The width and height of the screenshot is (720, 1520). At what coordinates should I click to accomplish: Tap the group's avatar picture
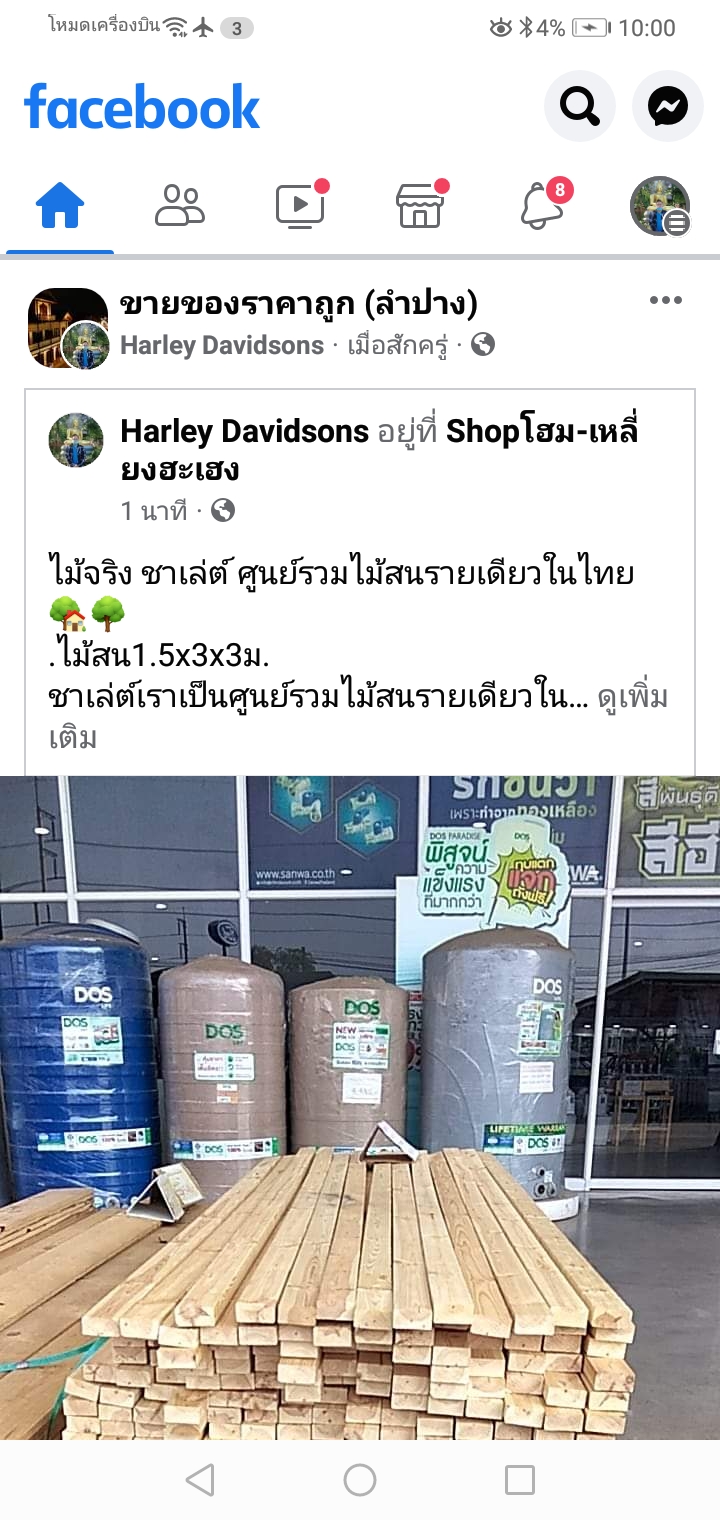(x=66, y=328)
